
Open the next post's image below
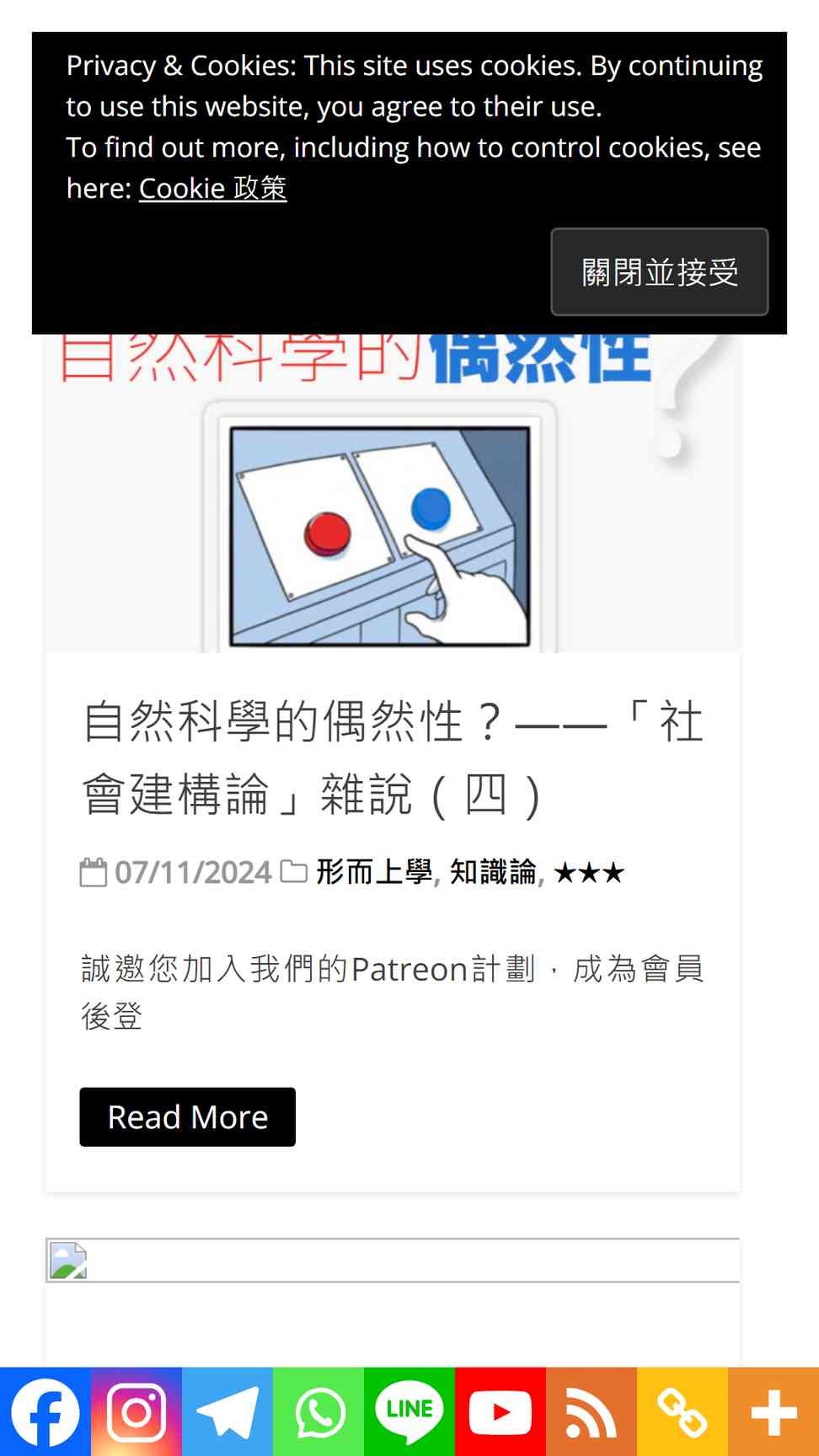pos(393,1261)
